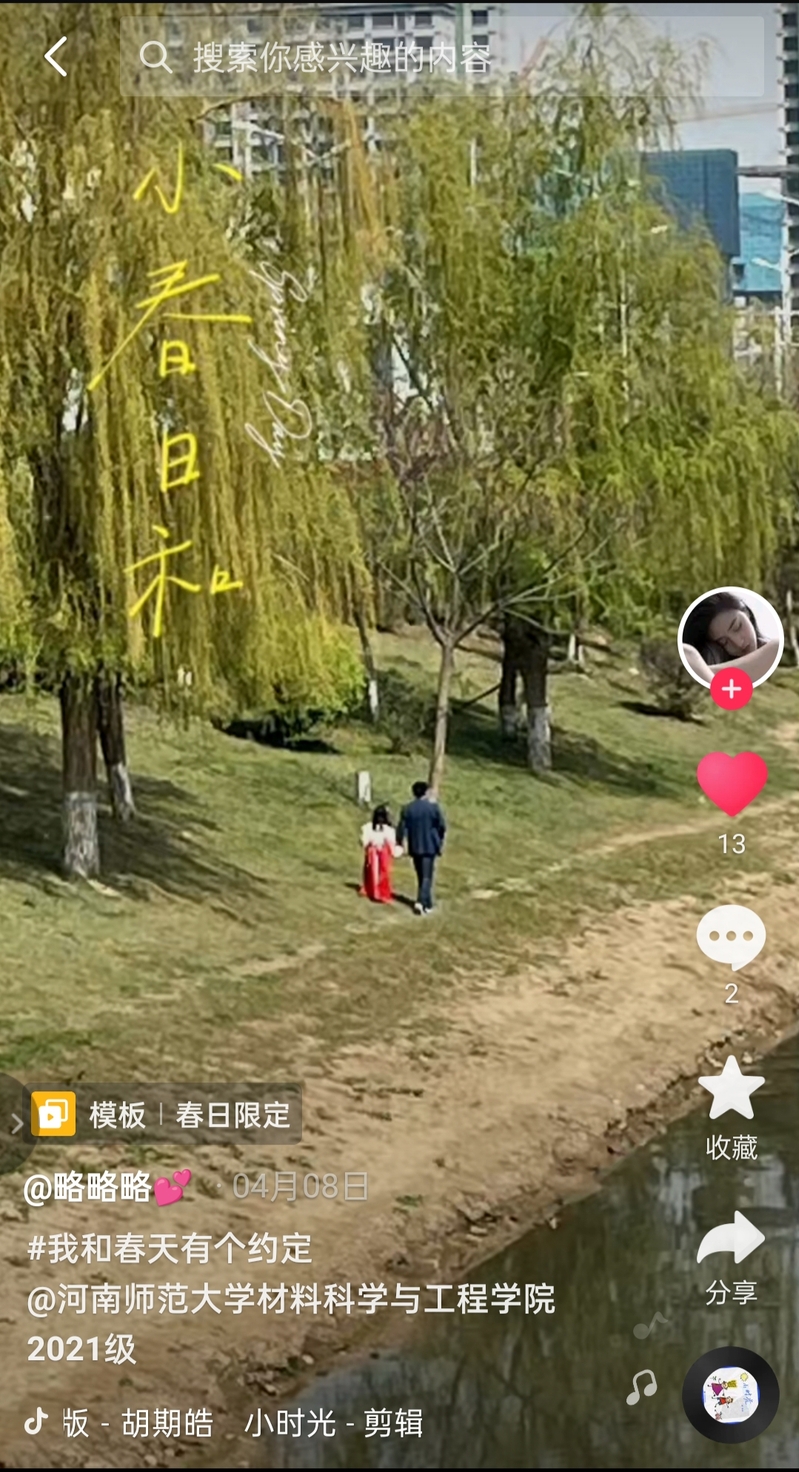
Task: Expand the left-edge side arrow handle
Action: pos(14,1124)
